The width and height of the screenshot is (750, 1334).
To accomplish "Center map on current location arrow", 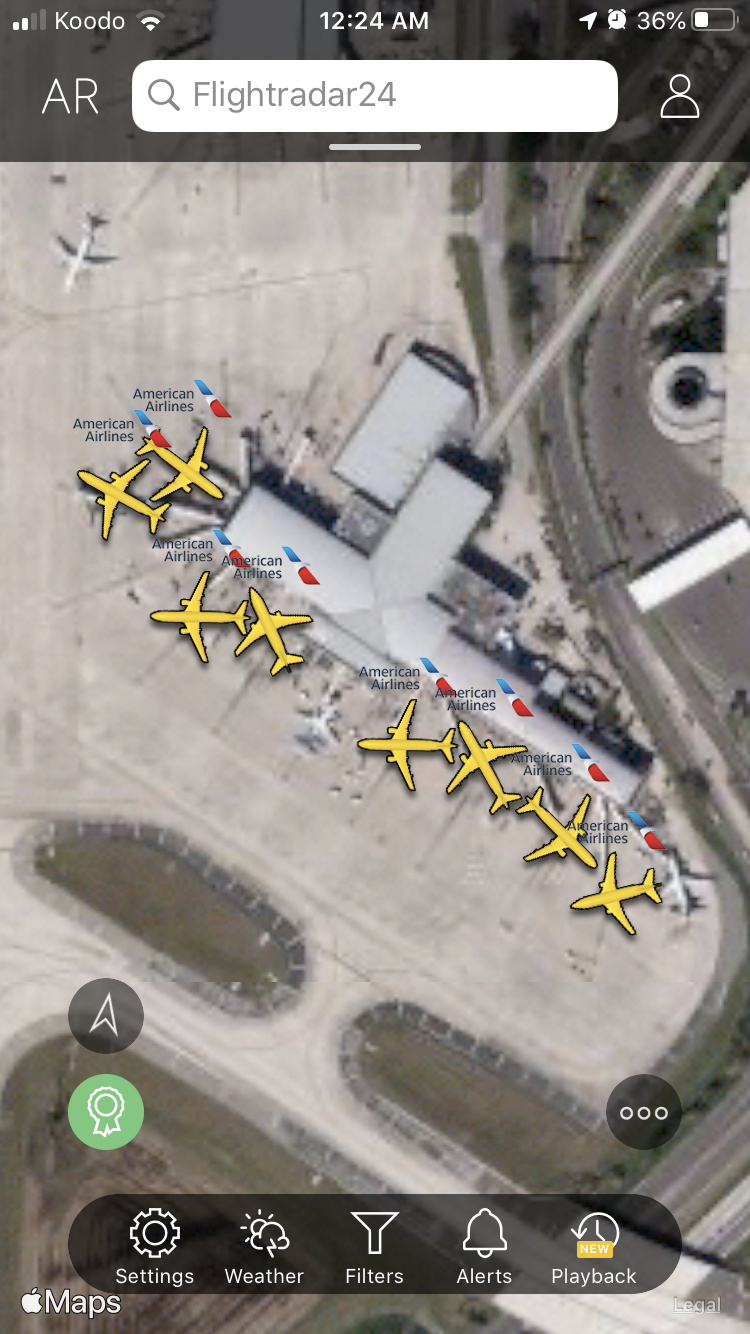I will click(x=106, y=1016).
